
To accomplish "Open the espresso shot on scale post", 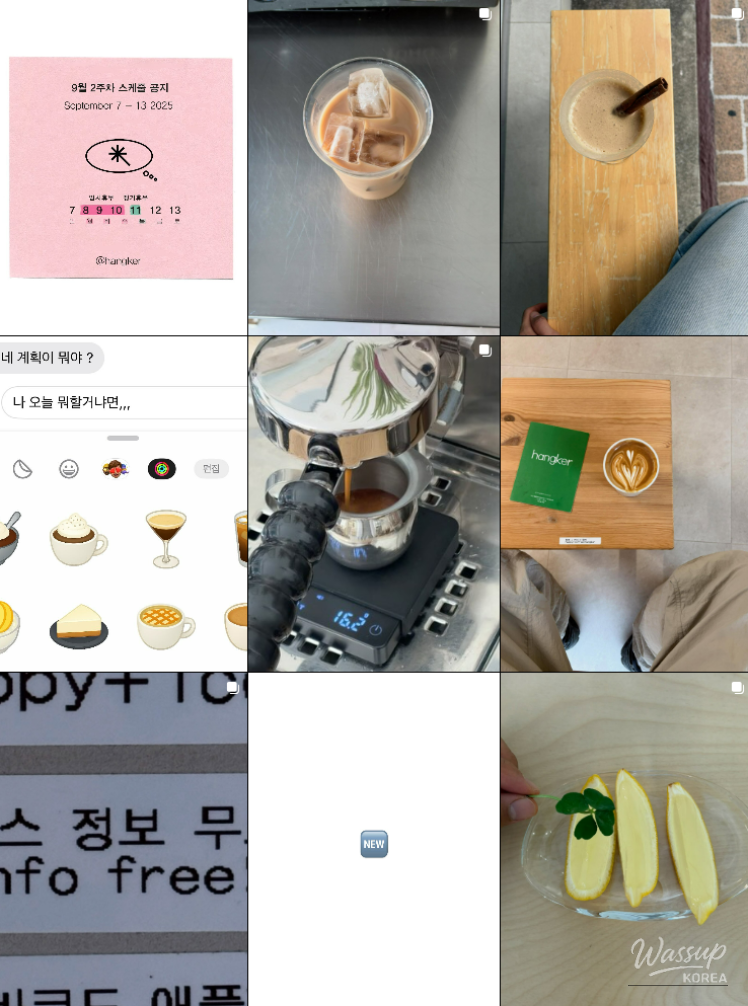I will pos(373,504).
